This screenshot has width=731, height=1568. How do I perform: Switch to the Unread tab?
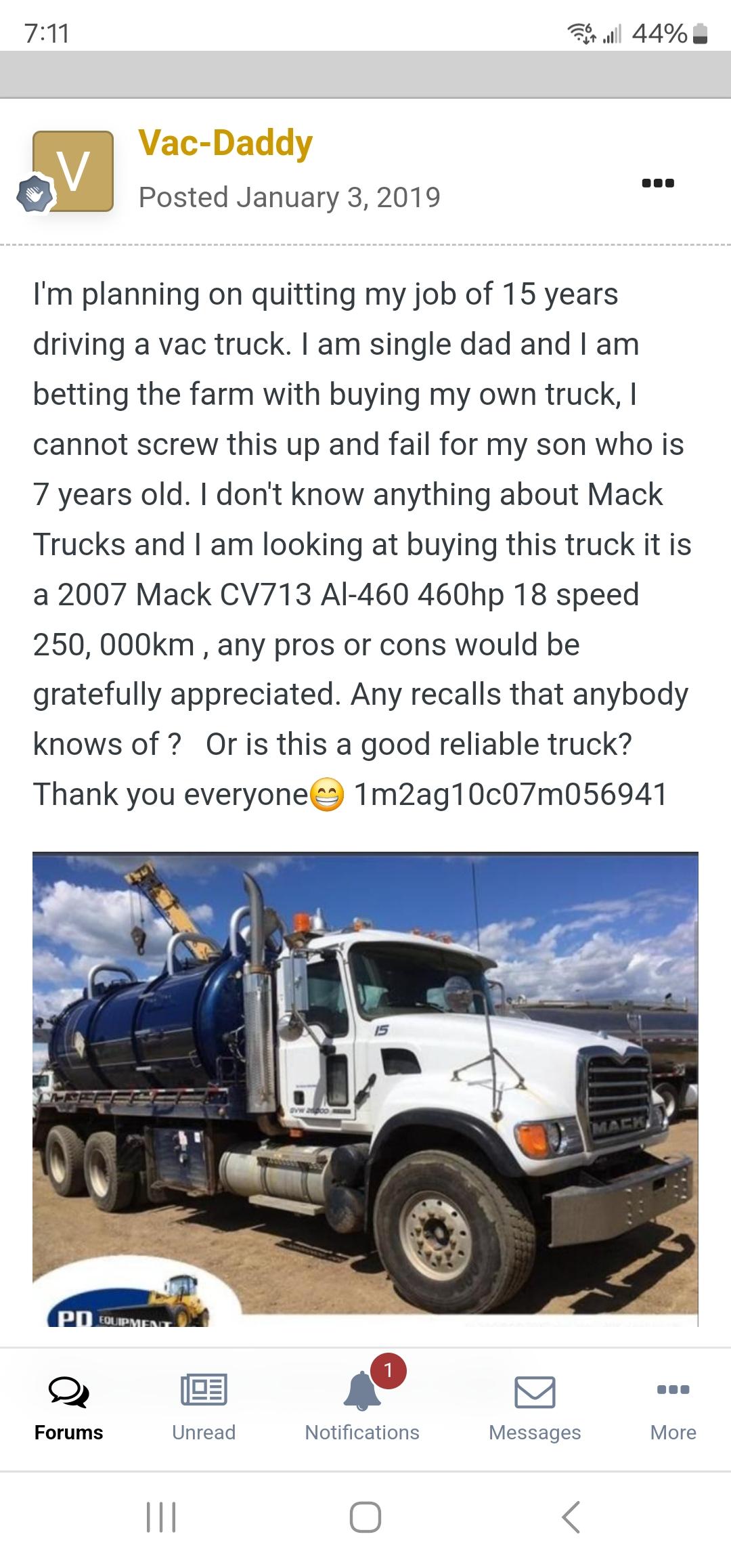204,1408
